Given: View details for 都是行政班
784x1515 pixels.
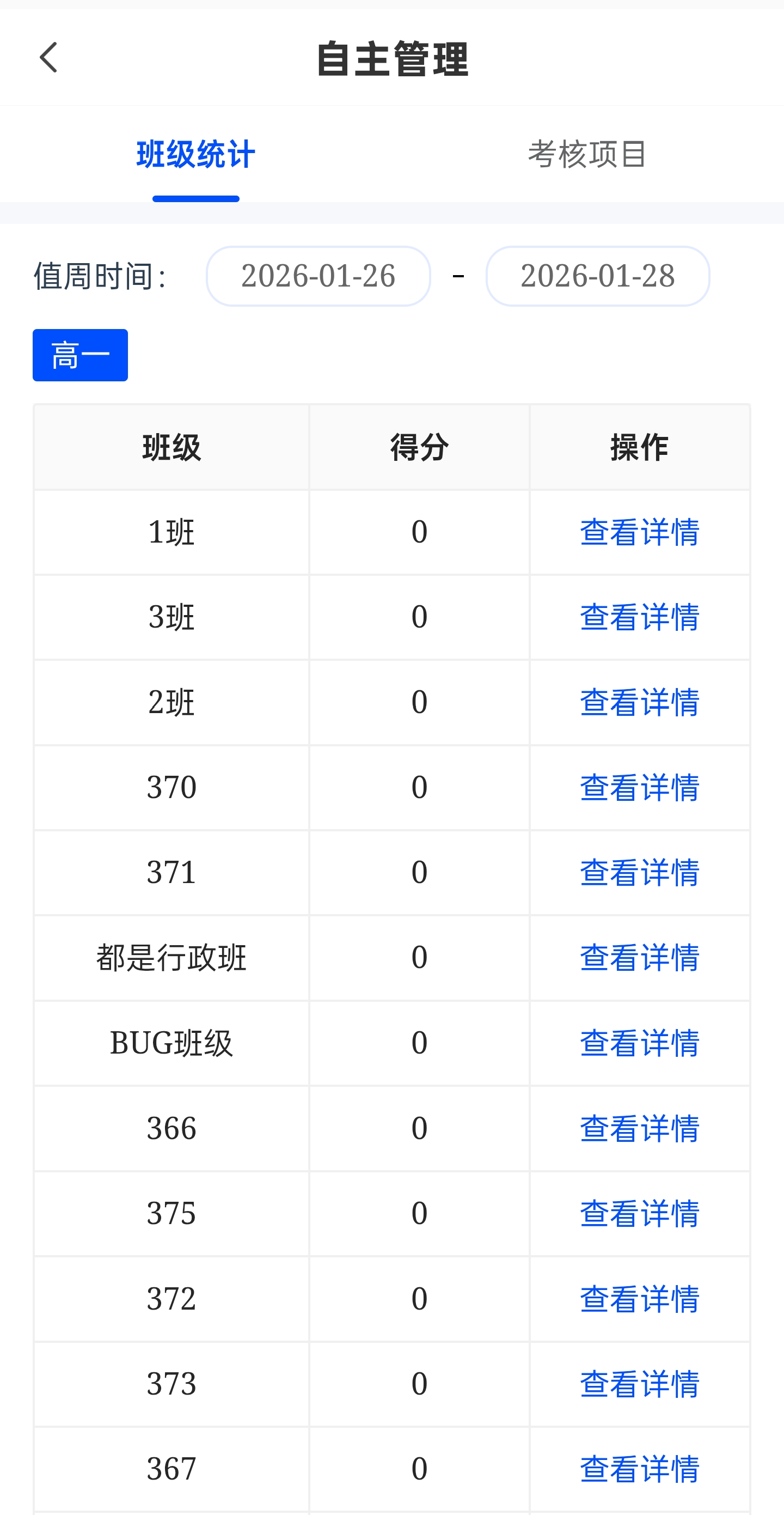Looking at the screenshot, I should [639, 958].
